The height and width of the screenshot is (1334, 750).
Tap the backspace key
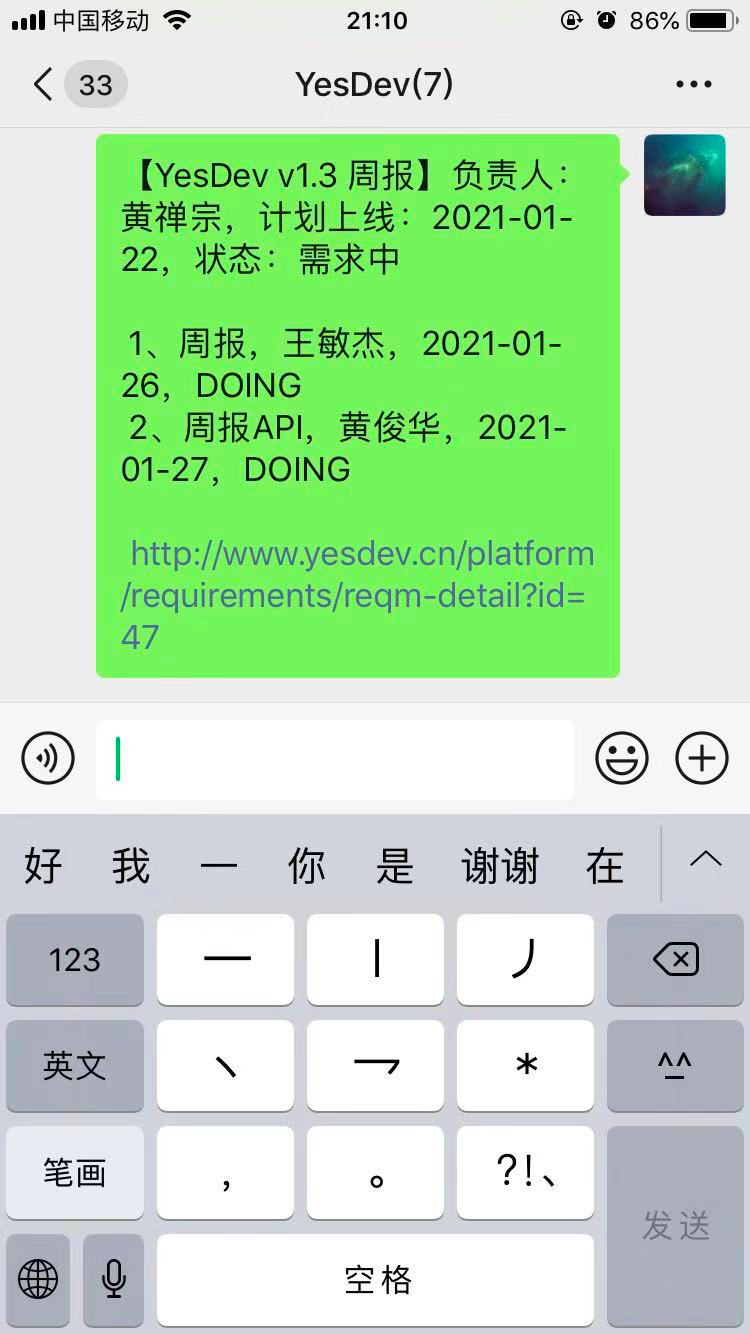(675, 960)
